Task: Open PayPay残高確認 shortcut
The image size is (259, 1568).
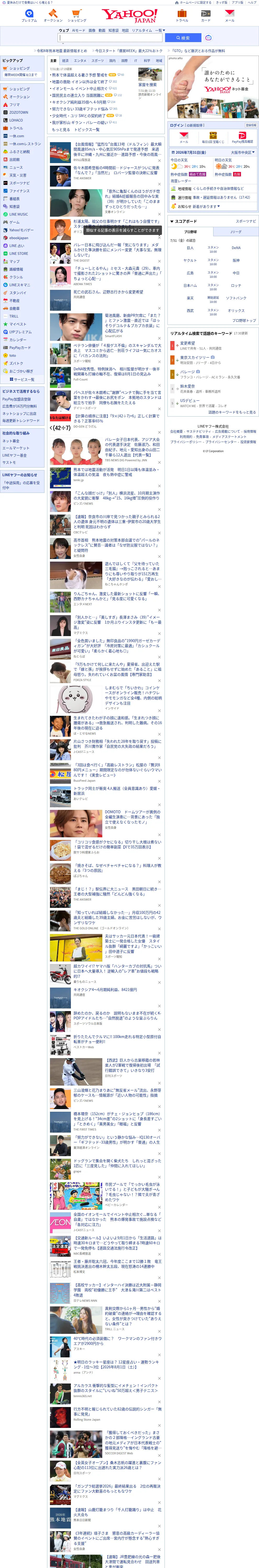Action: click(242, 137)
